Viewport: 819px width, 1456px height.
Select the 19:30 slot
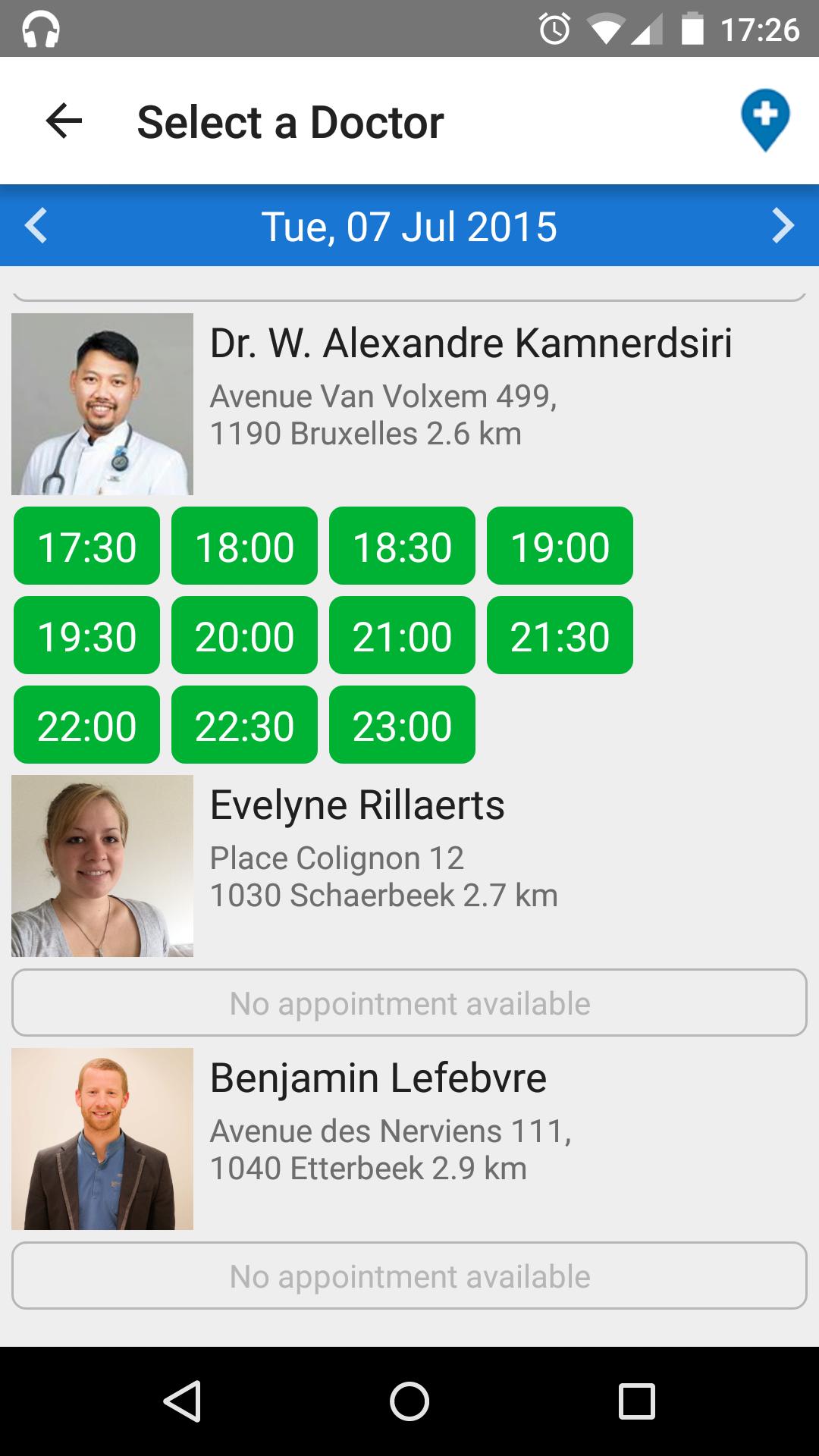(x=86, y=635)
